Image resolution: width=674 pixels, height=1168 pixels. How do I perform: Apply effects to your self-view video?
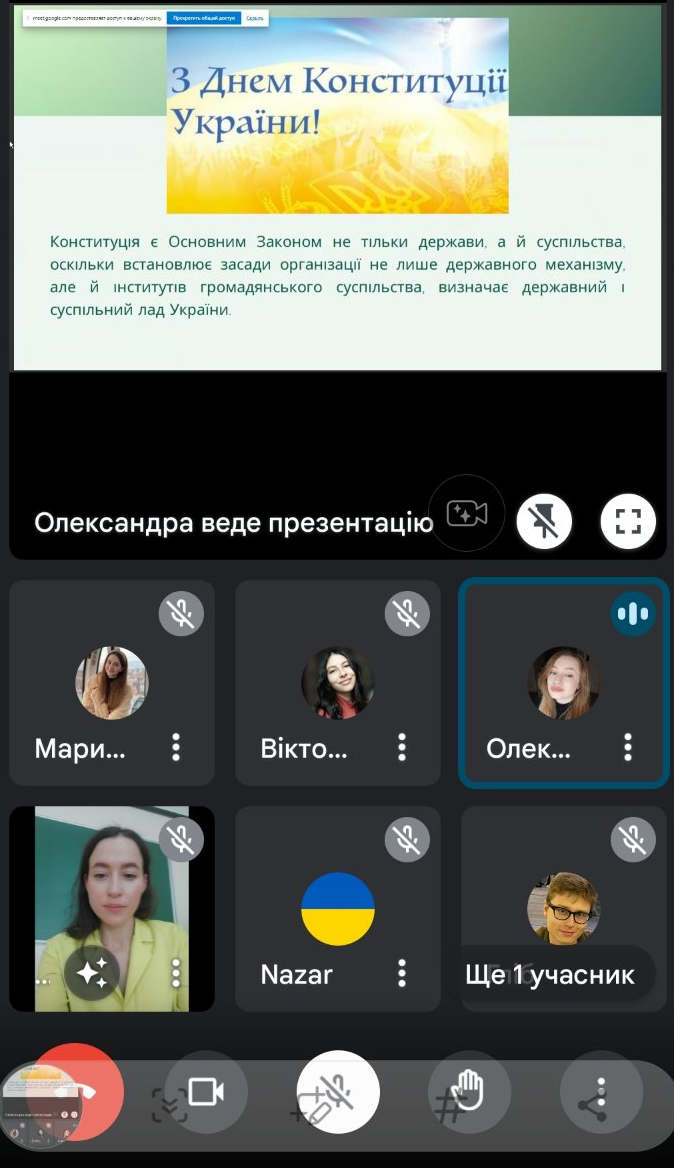click(x=92, y=973)
